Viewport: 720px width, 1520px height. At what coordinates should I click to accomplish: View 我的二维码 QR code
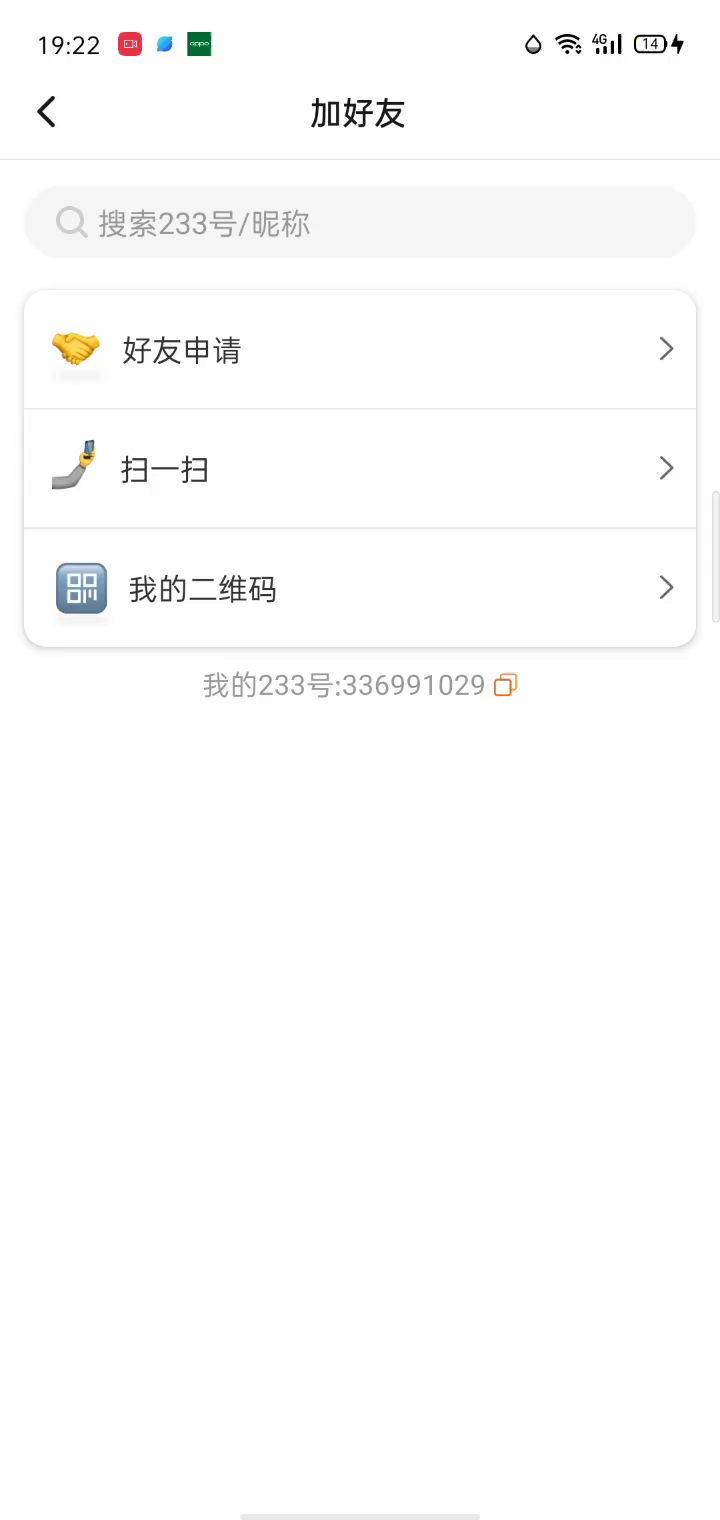(x=360, y=588)
